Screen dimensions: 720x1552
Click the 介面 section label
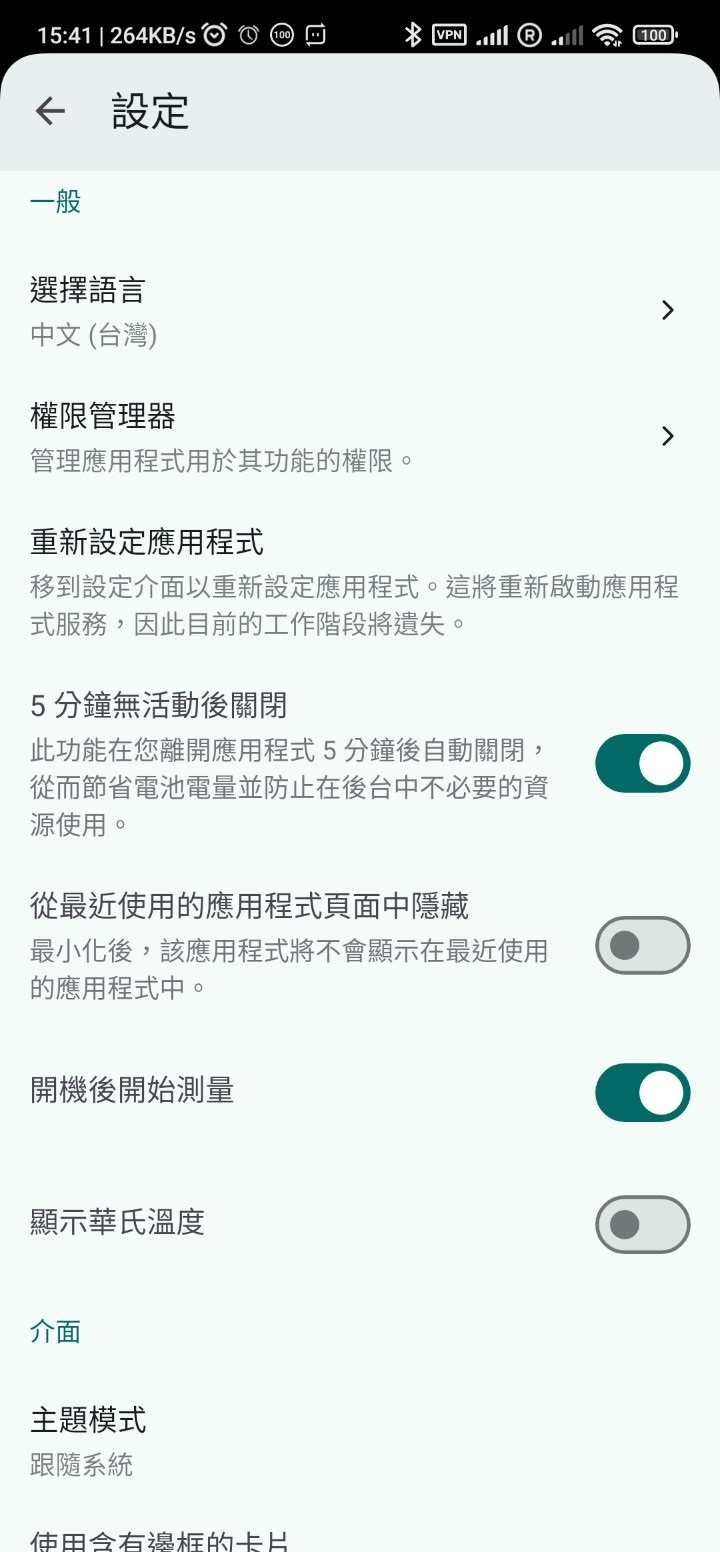point(55,1331)
